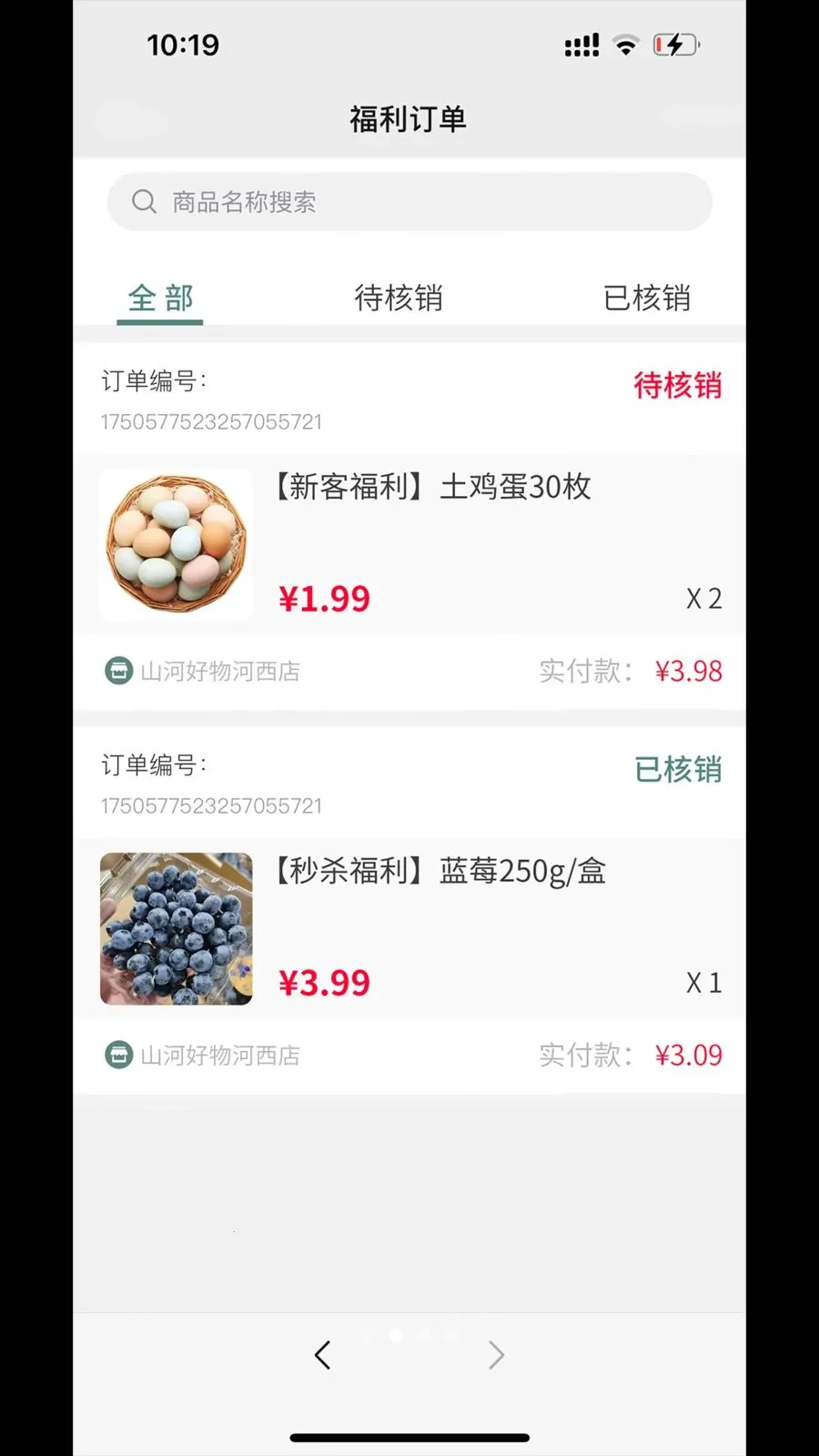
Task: Open the 土鸡蛋30枚 order
Action: (433, 488)
